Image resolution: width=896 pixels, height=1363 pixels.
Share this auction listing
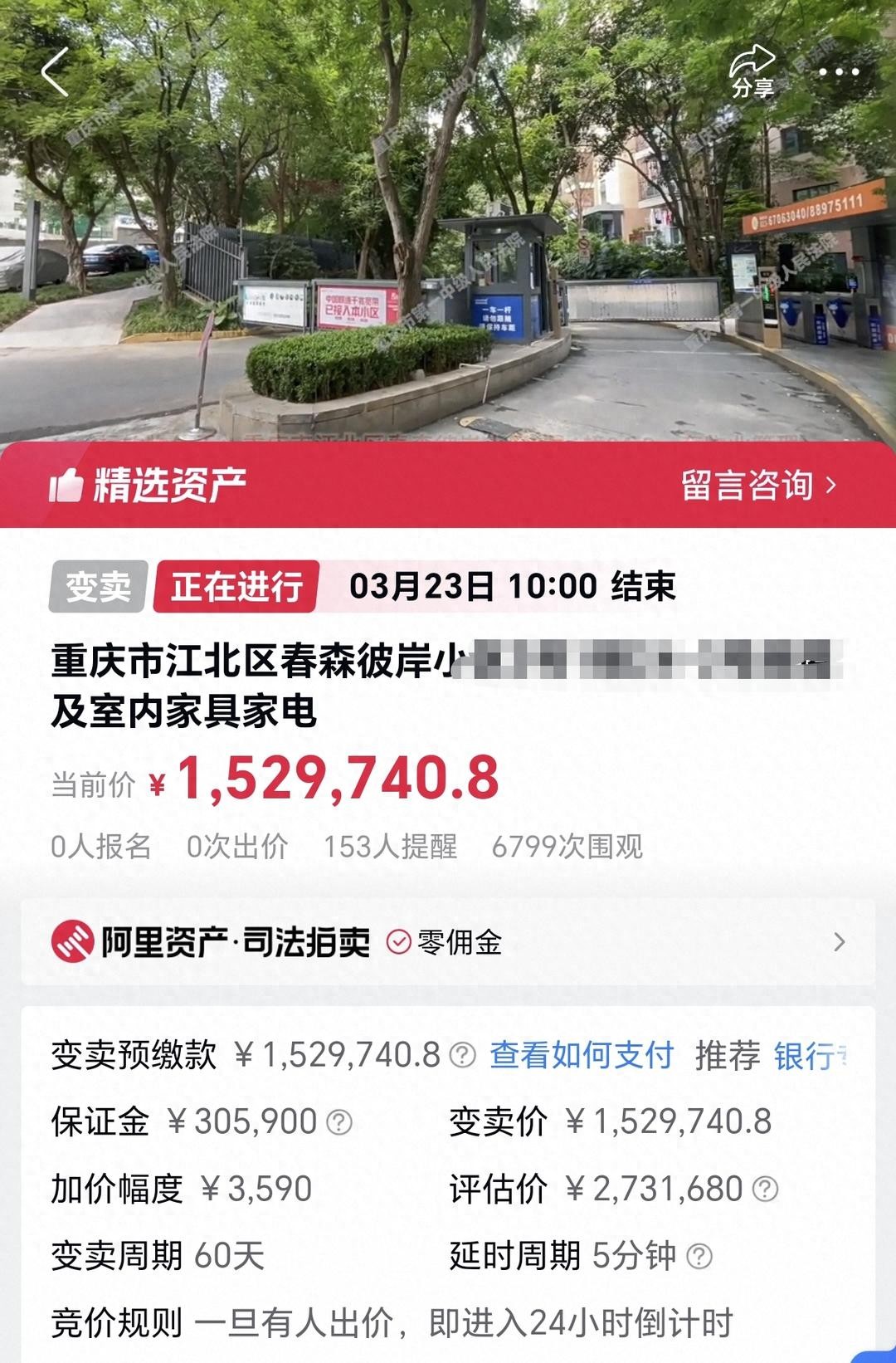click(752, 71)
